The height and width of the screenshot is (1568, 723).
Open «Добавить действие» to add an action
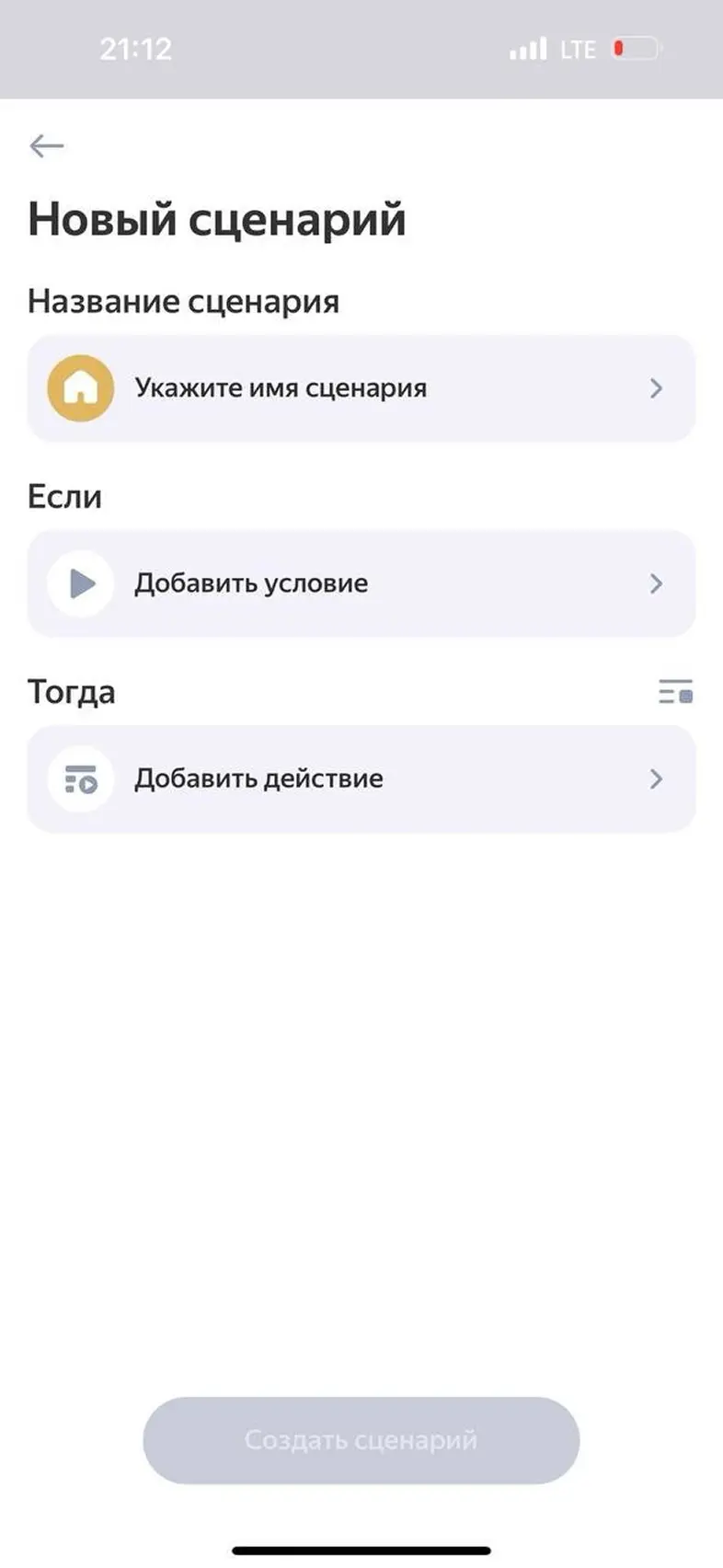361,778
